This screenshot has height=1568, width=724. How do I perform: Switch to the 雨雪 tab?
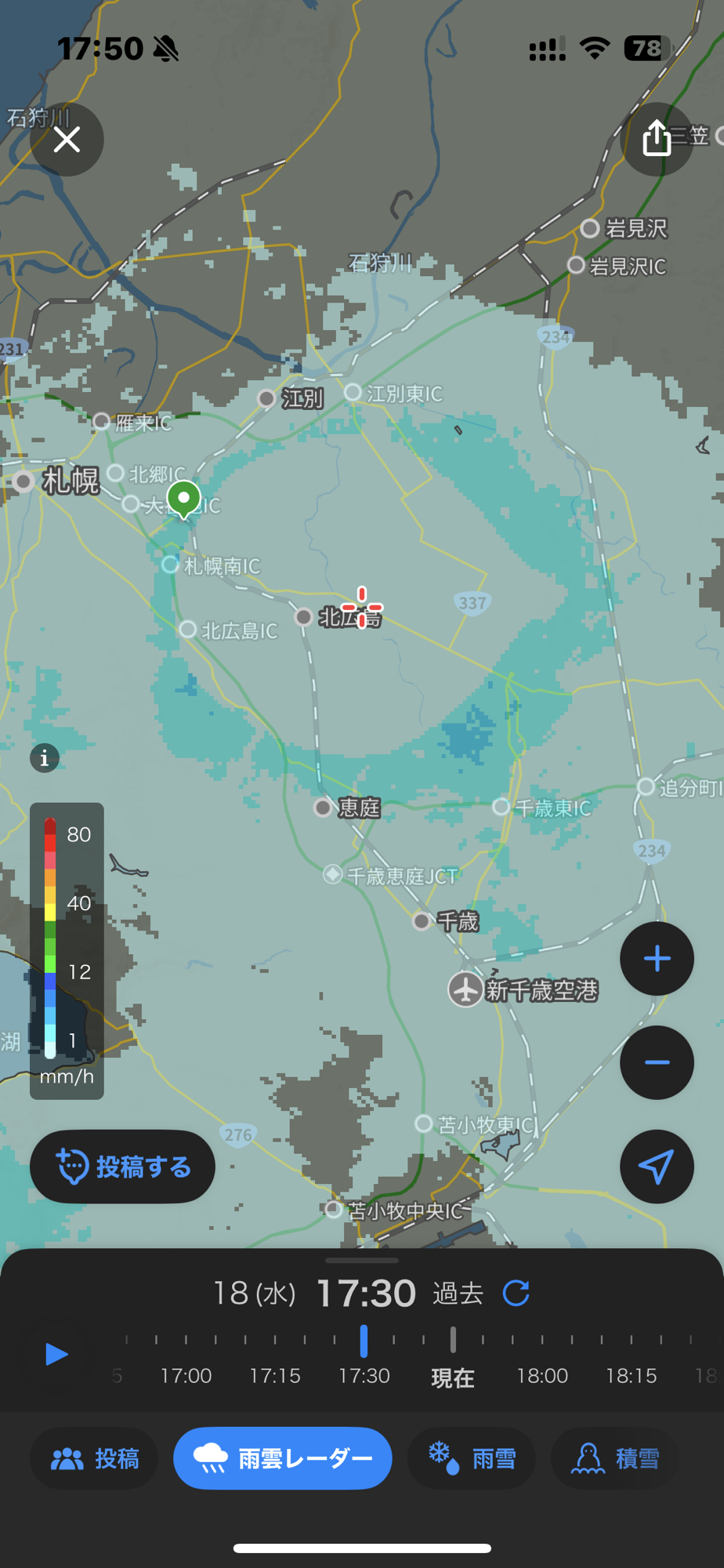[472, 1458]
